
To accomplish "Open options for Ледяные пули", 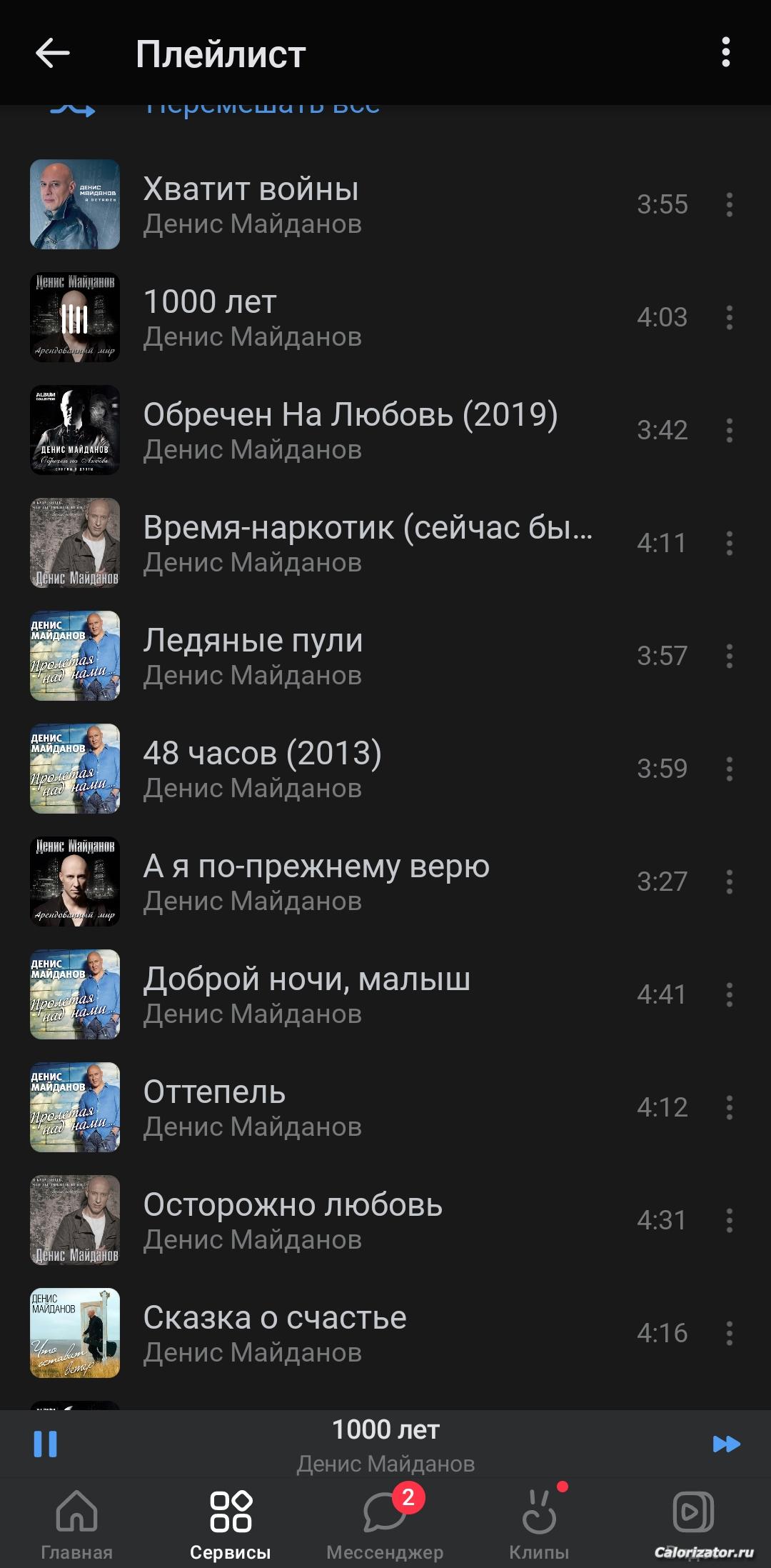I will [x=729, y=656].
